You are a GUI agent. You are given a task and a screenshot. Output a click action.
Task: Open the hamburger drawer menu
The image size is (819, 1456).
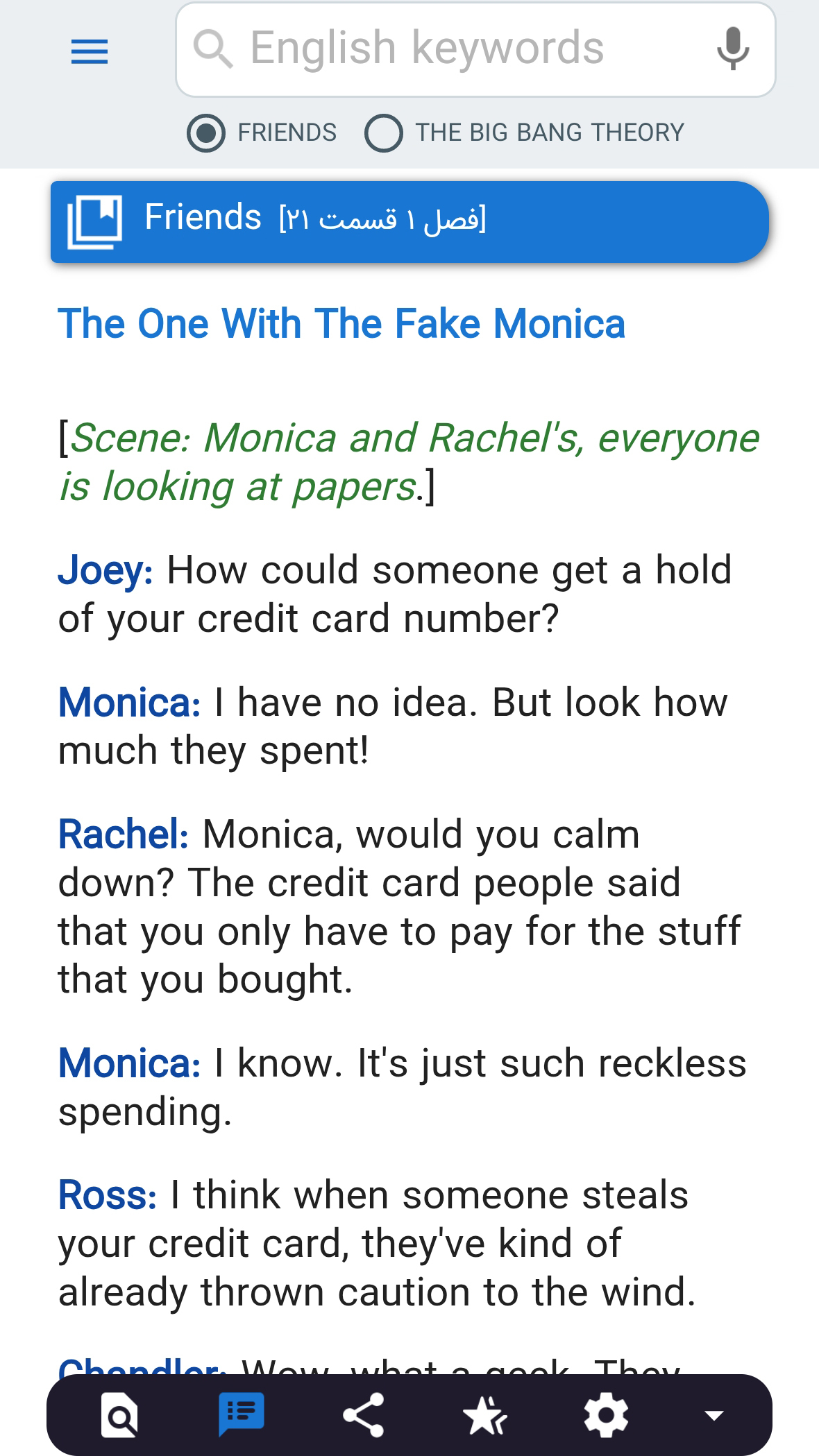pos(90,51)
